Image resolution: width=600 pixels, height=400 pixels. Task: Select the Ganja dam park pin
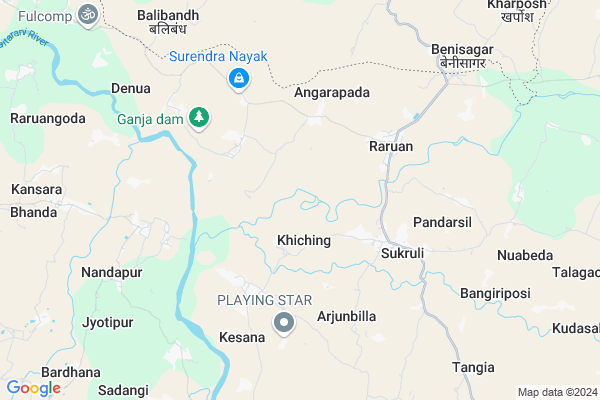199,118
